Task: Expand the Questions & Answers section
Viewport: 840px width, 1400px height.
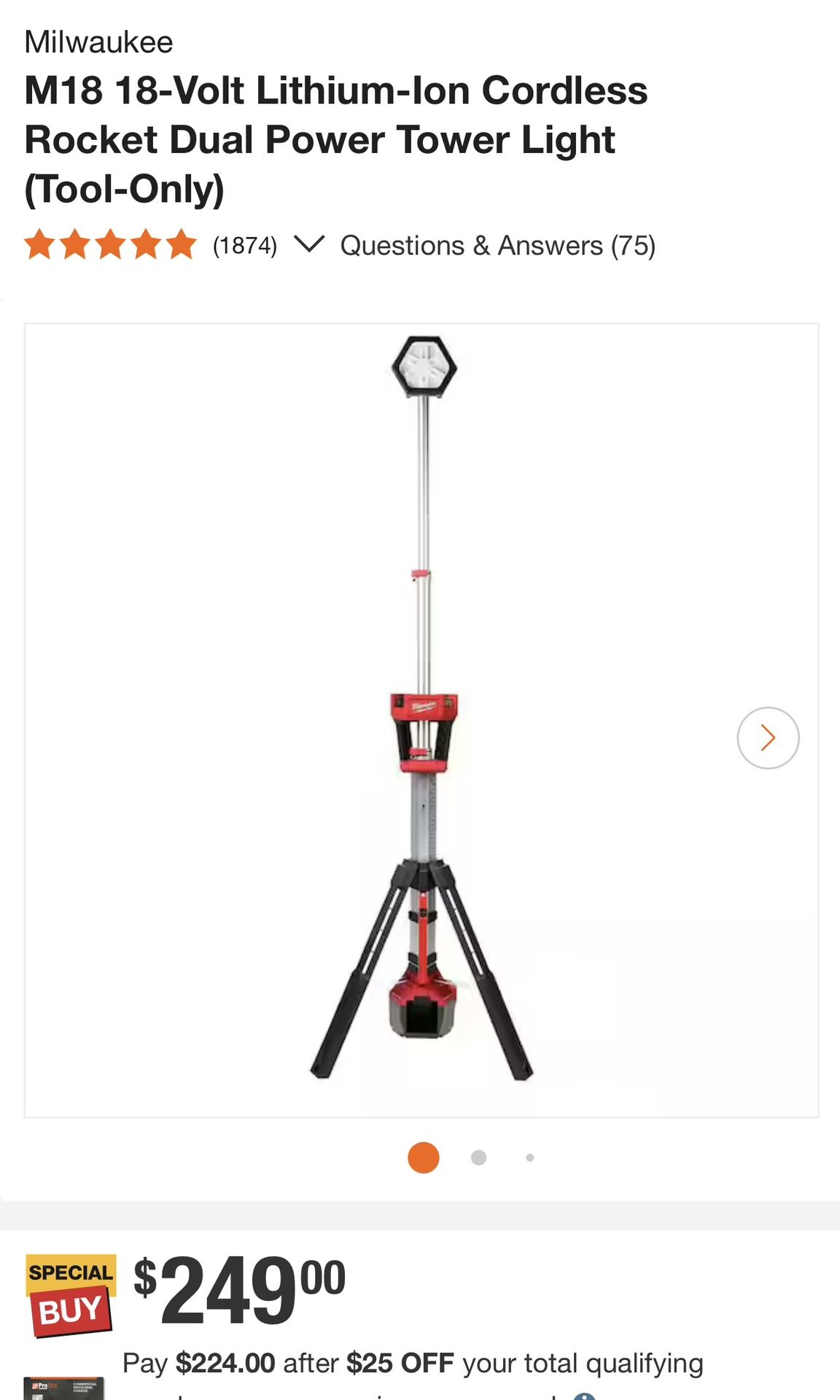Action: 499,246
